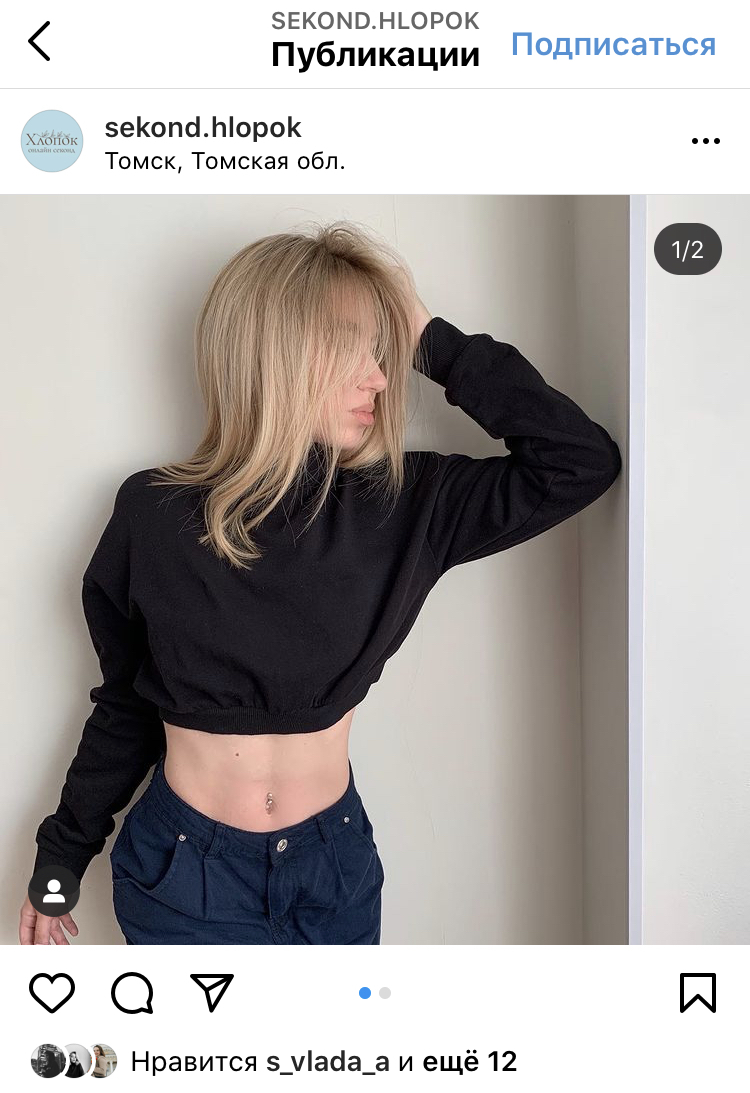The width and height of the screenshot is (750, 1093).
Task: Like this post with the heart
Action: [52, 993]
